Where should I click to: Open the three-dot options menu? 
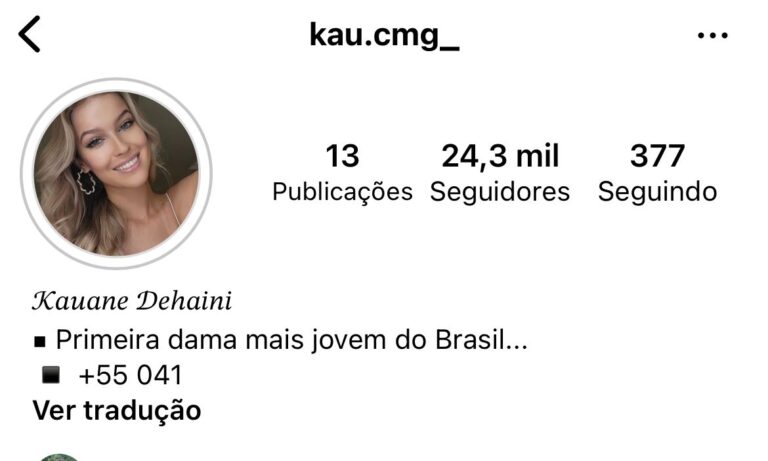click(712, 36)
